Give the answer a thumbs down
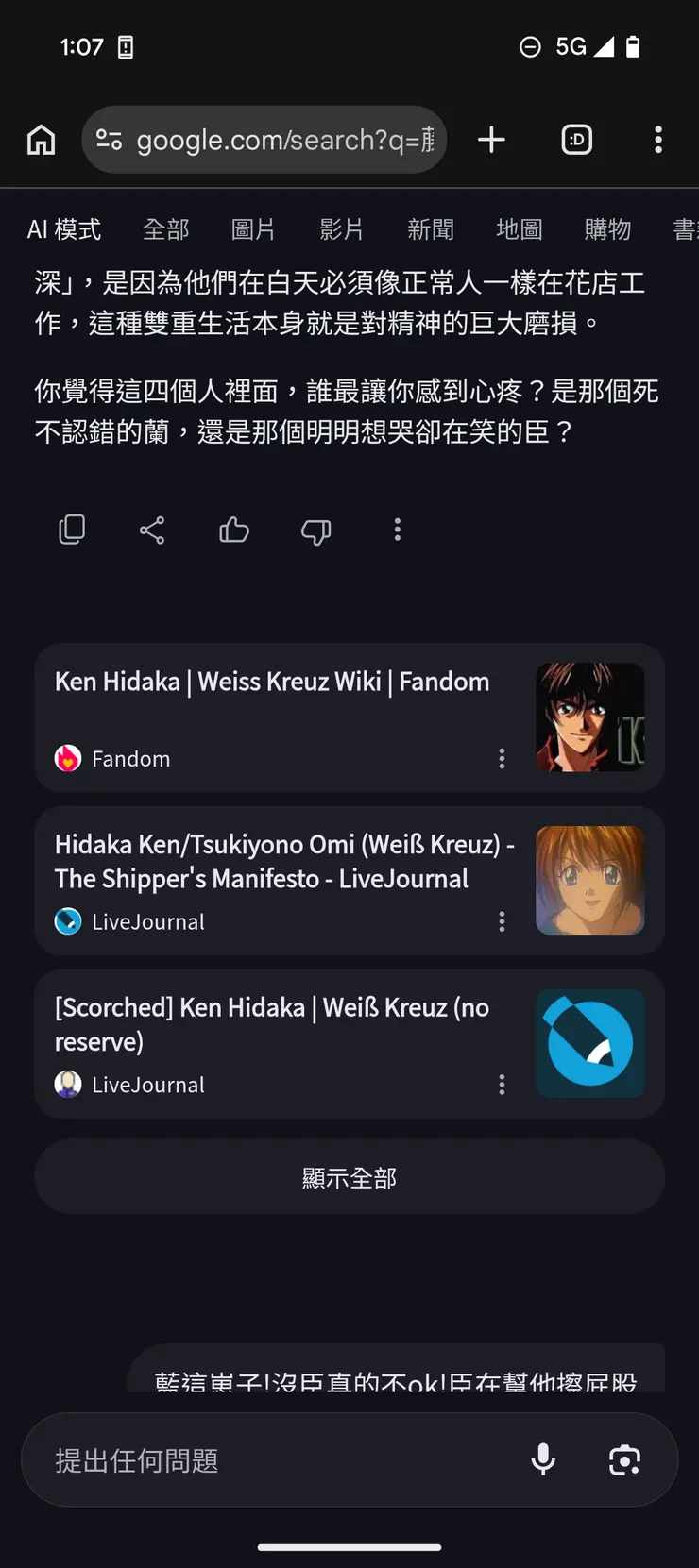 point(315,530)
